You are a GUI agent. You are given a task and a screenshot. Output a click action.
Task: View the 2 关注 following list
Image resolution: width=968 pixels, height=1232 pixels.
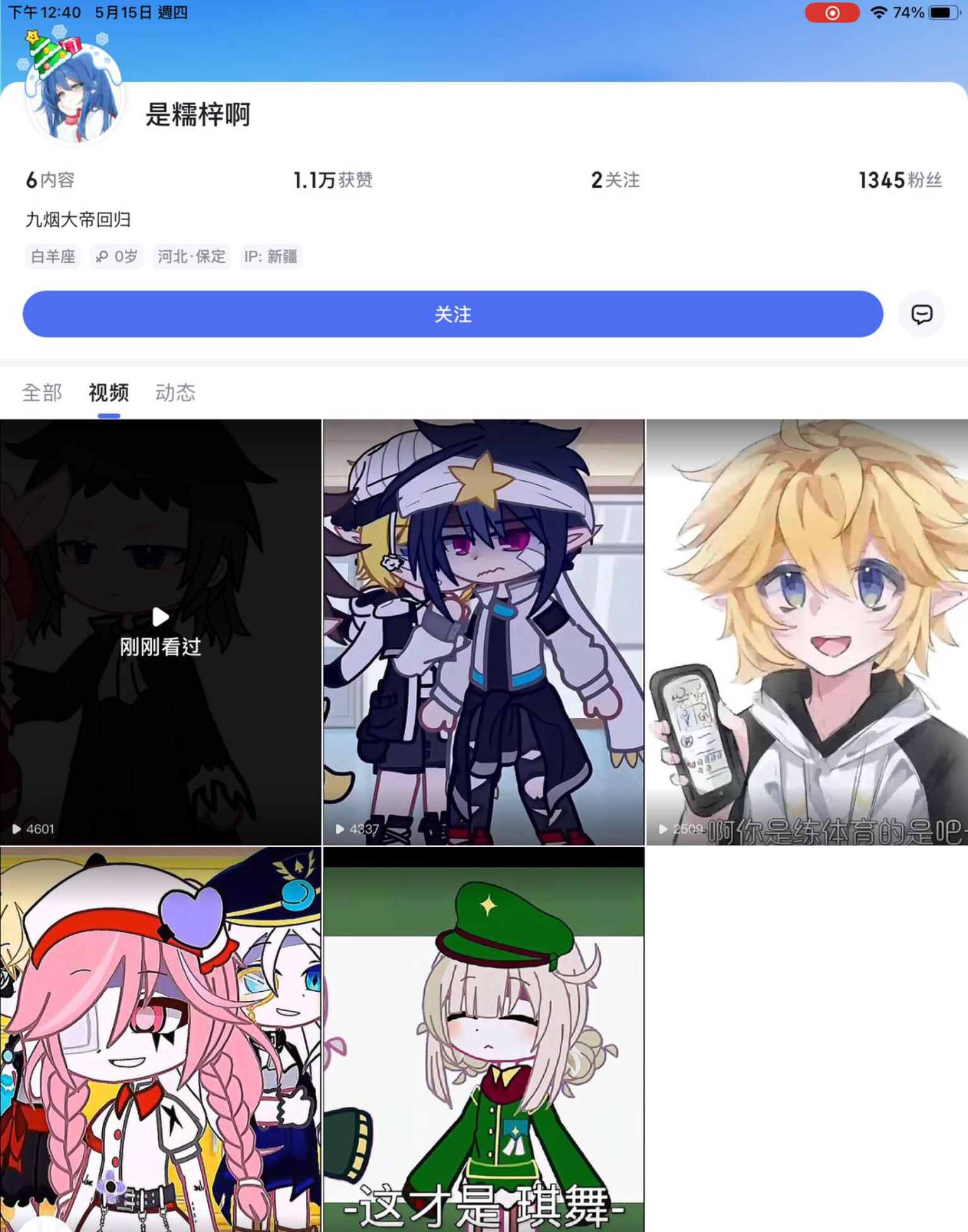(x=615, y=180)
